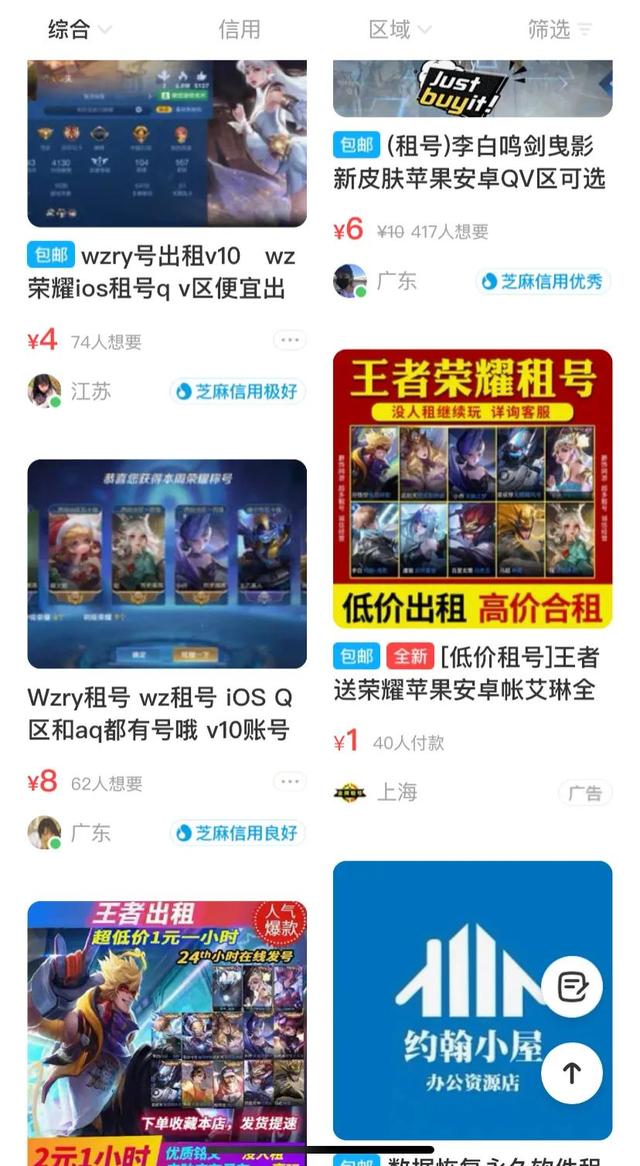Jump back to top with the arrow button
The height and width of the screenshot is (1166, 640).
572,1073
